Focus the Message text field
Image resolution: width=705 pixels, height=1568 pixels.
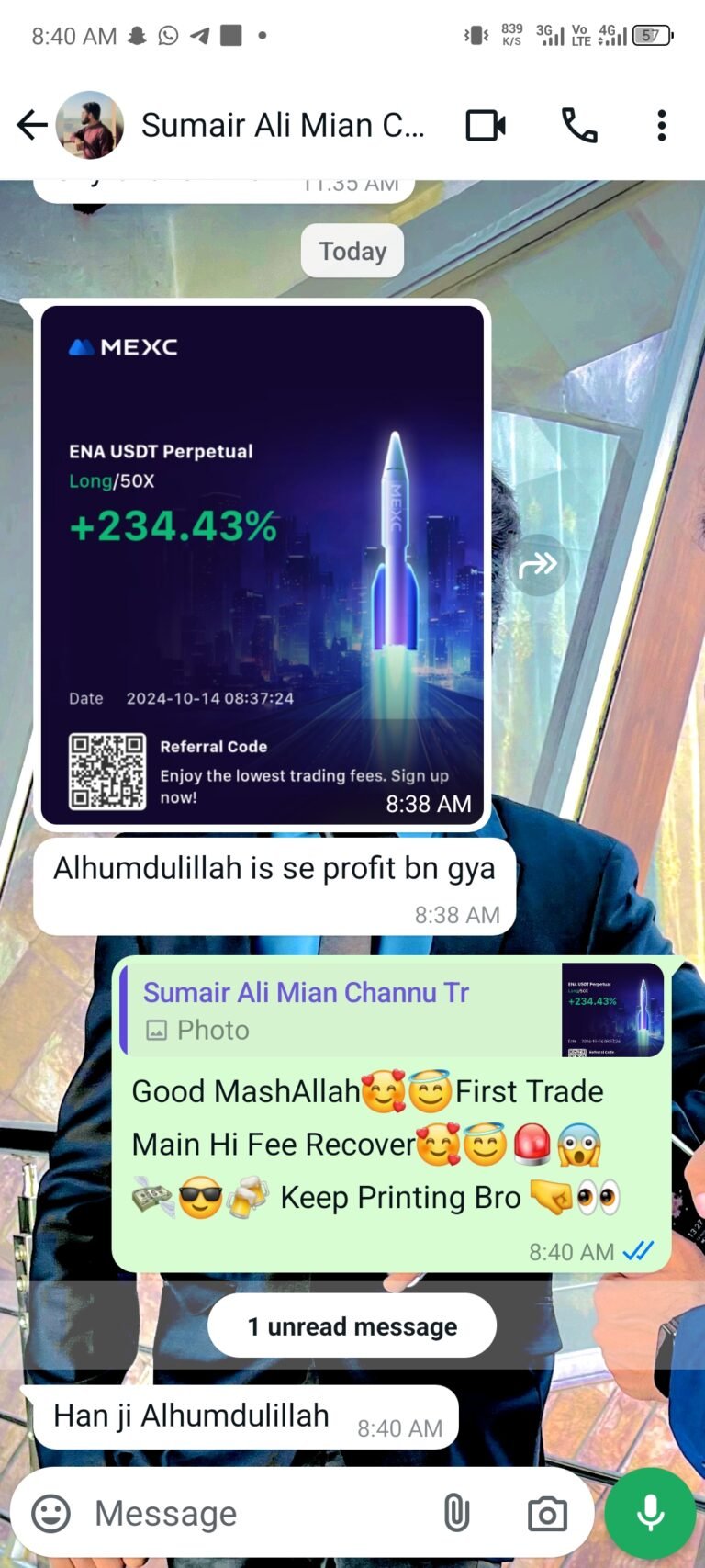[x=257, y=1513]
